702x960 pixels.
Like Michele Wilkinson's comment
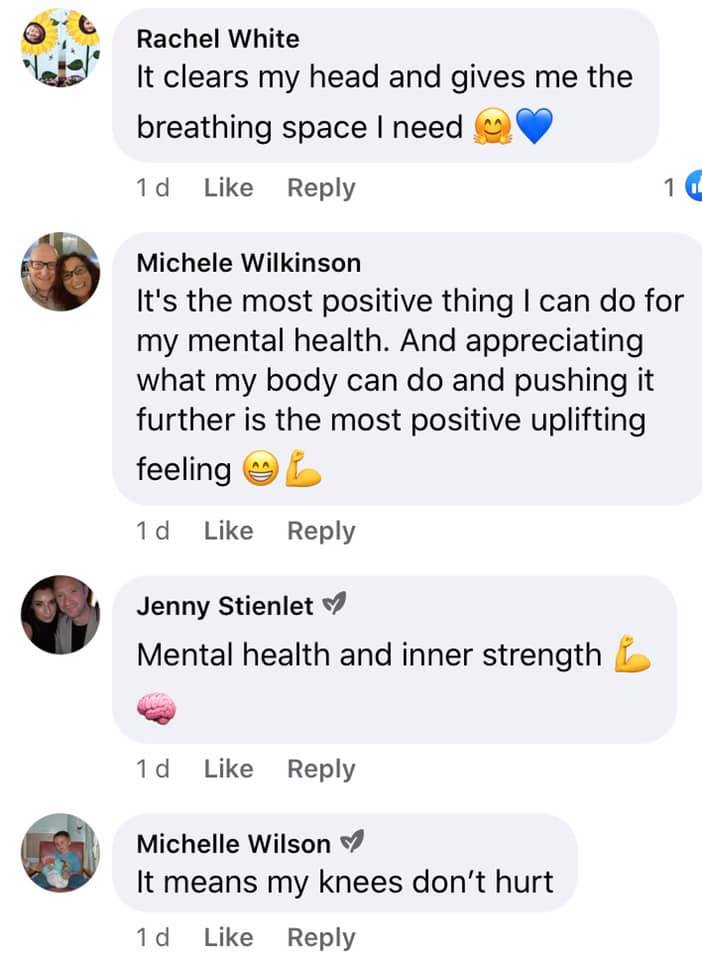228,531
